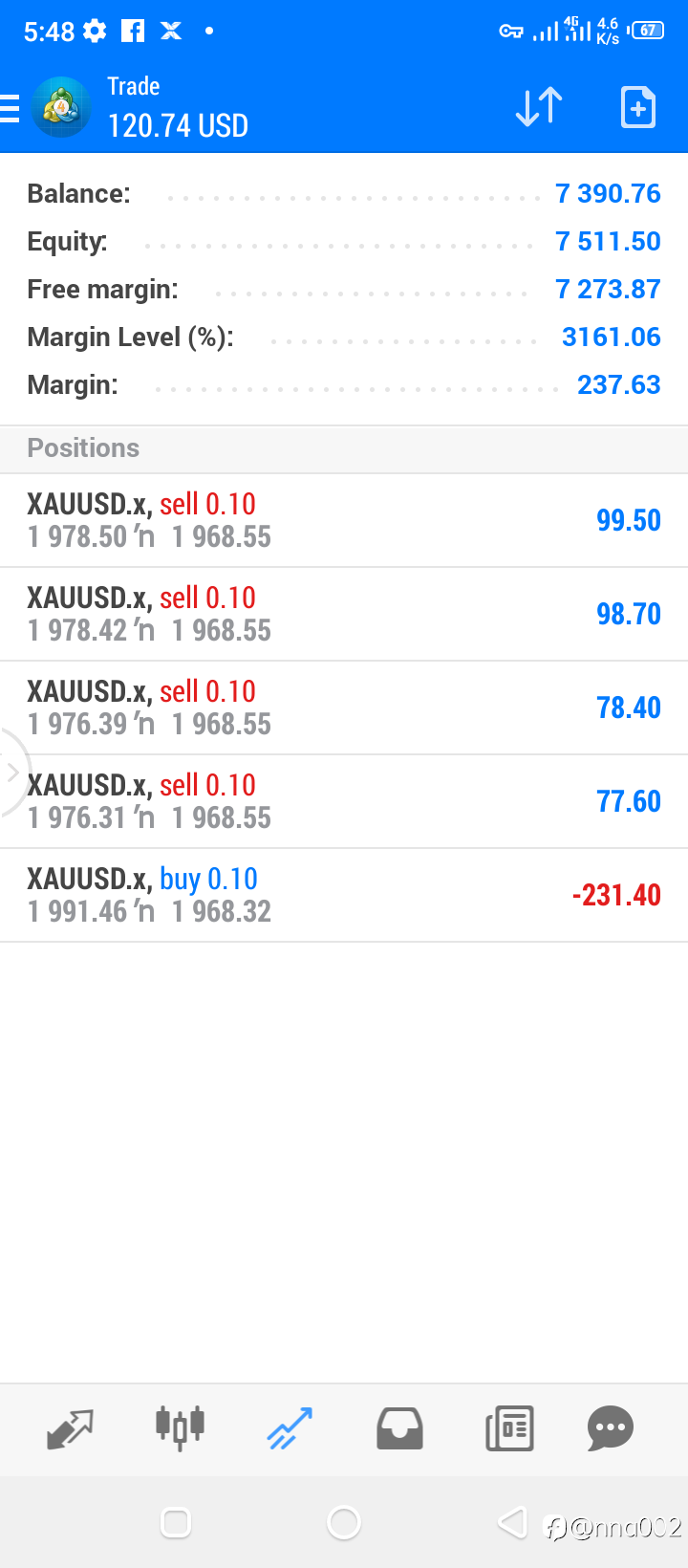Switch to the History inbox tab
Image resolution: width=688 pixels, height=1568 pixels.
[399, 1428]
